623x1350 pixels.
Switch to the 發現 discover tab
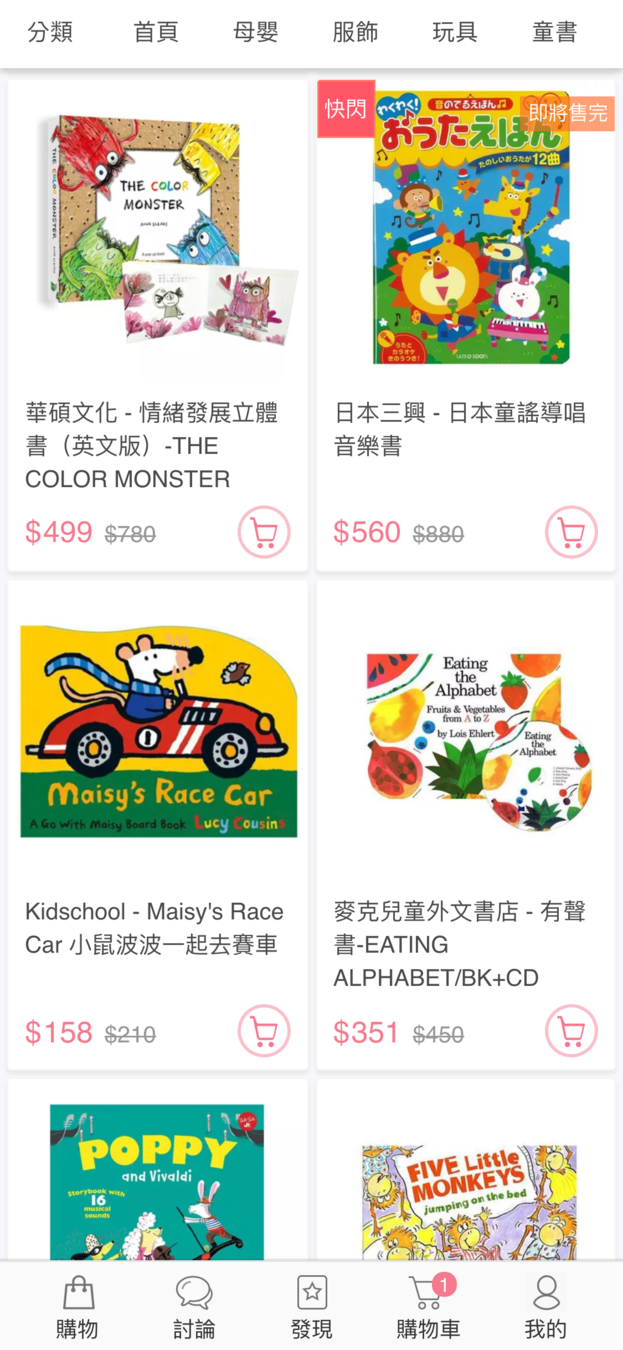pyautogui.click(x=312, y=1306)
